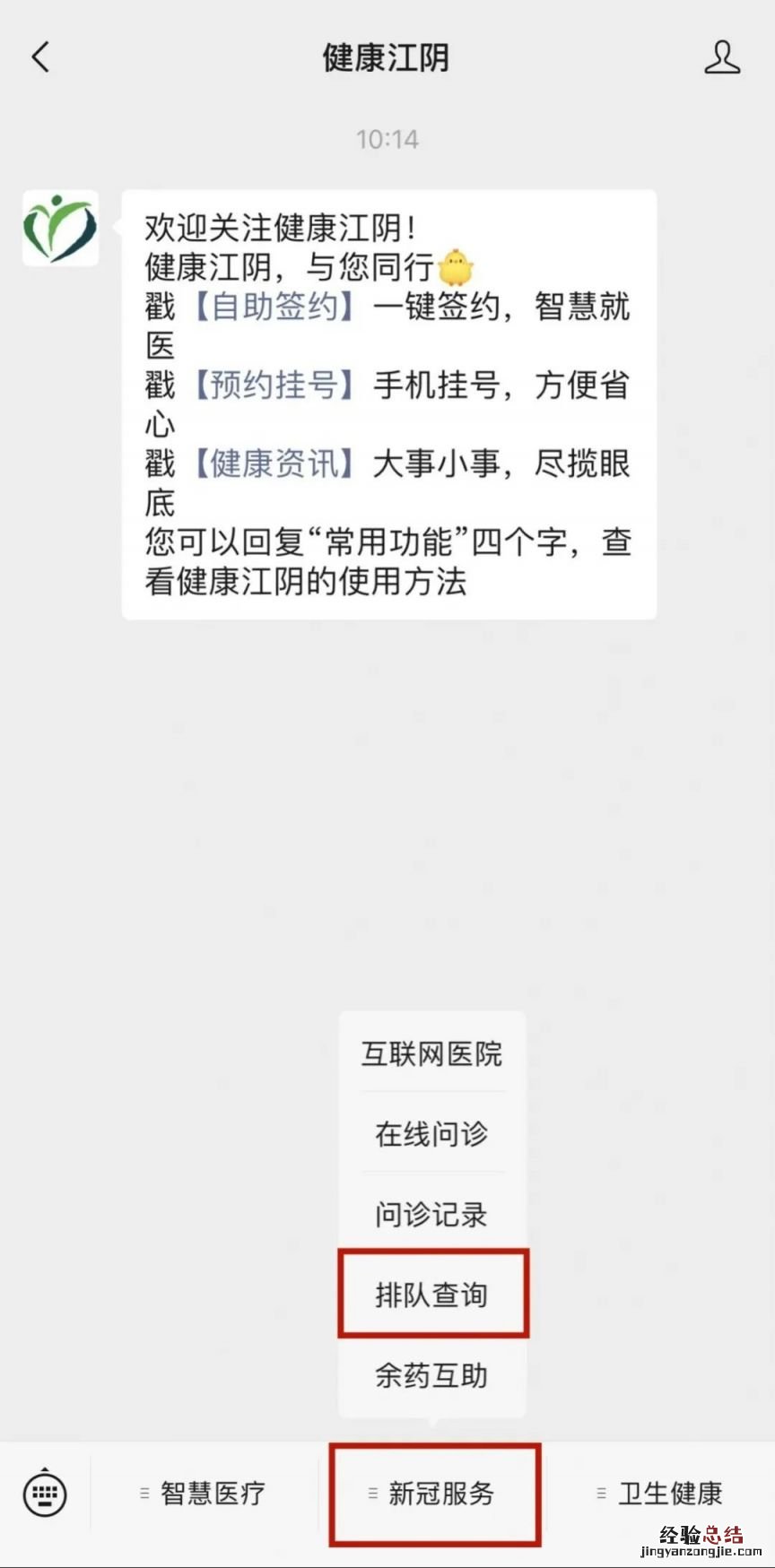Screen dimensions: 775x1568
Task: Expand the 智慧医疗 menu
Action: tap(205, 1493)
